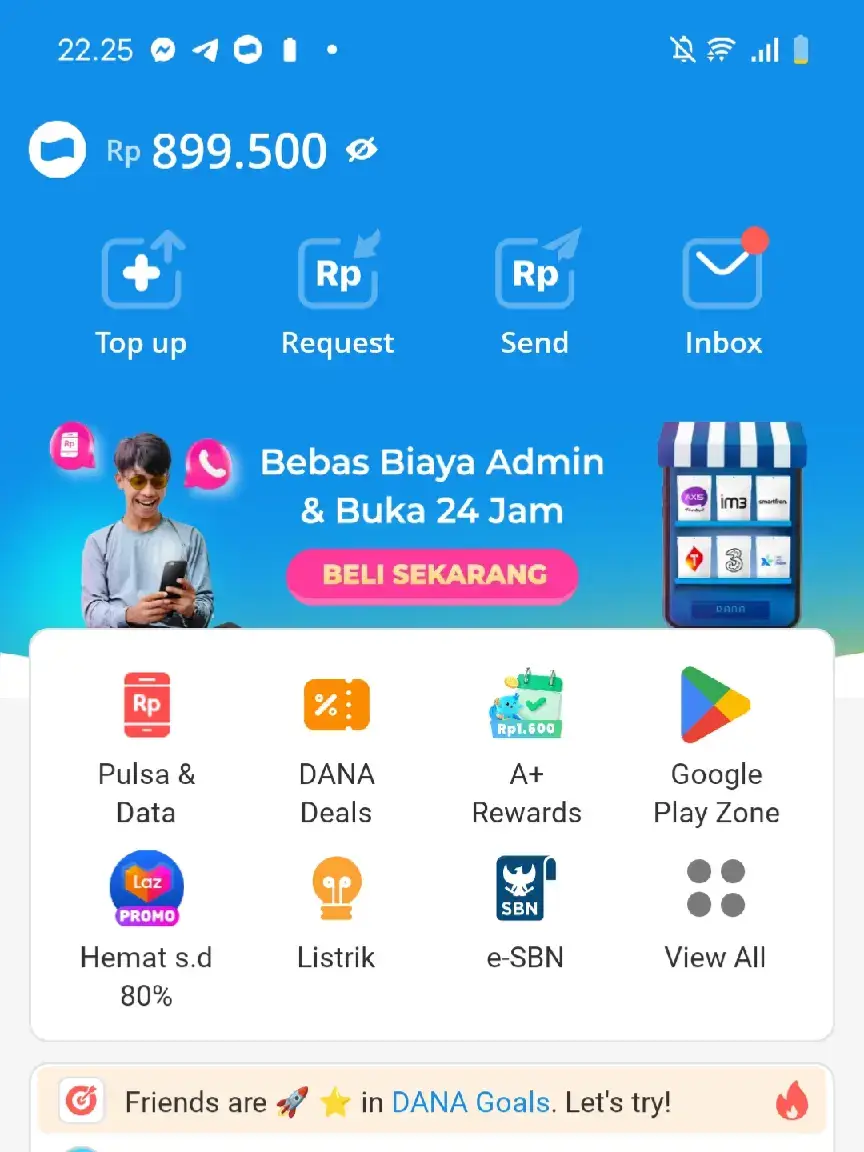Select the DANA Deals icon
This screenshot has width=864, height=1152.
336,705
